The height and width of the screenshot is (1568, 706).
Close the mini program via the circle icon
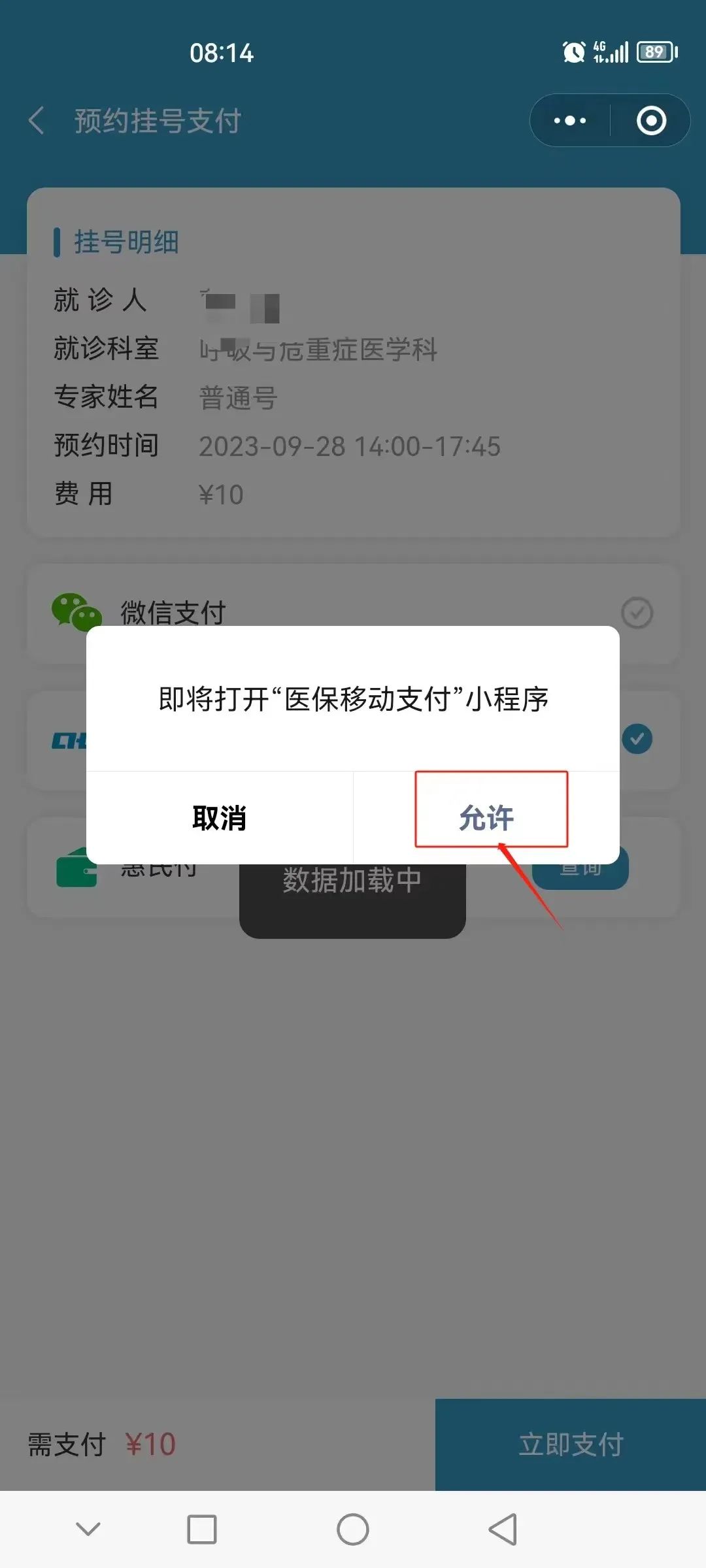point(651,121)
